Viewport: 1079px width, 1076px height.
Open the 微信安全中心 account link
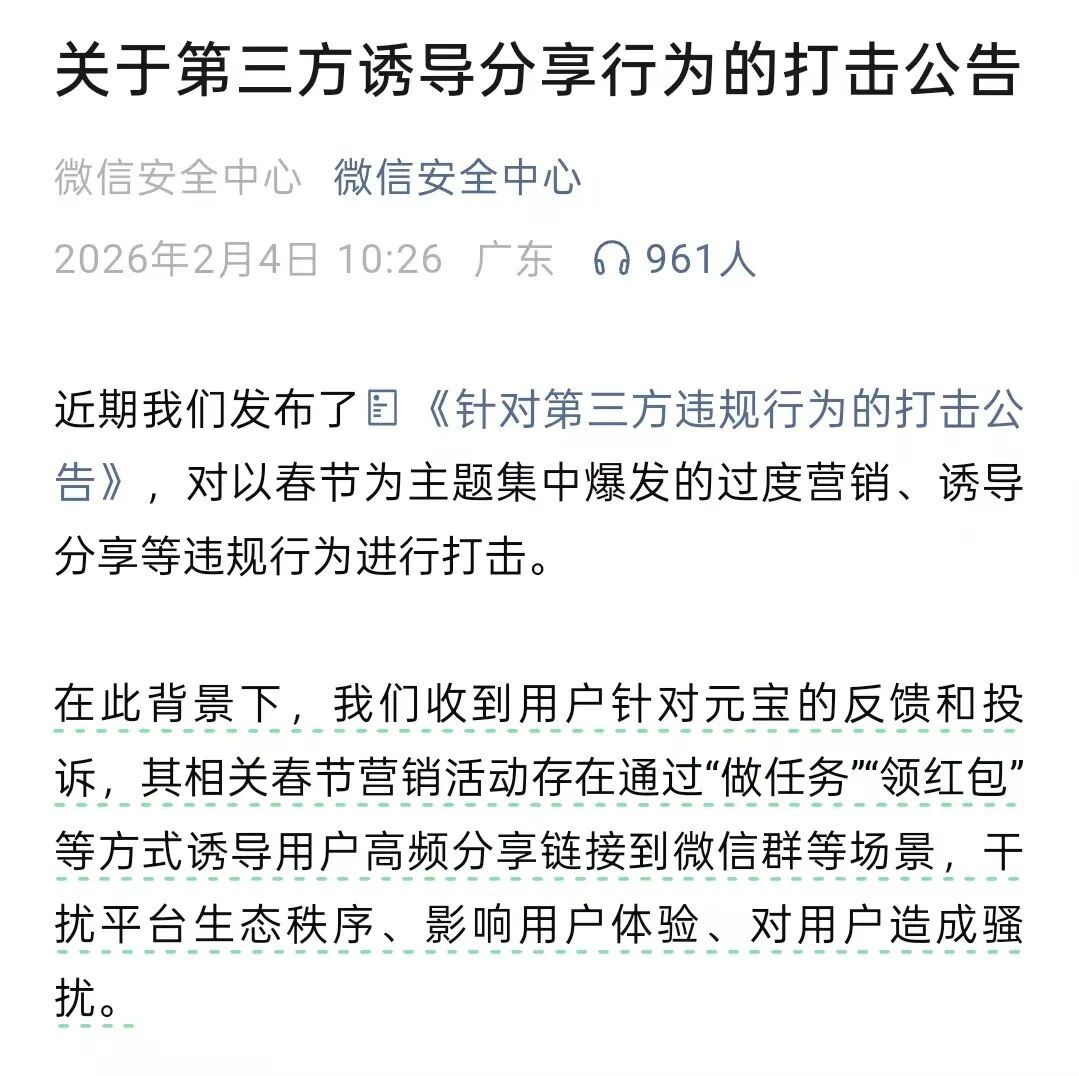(x=457, y=180)
